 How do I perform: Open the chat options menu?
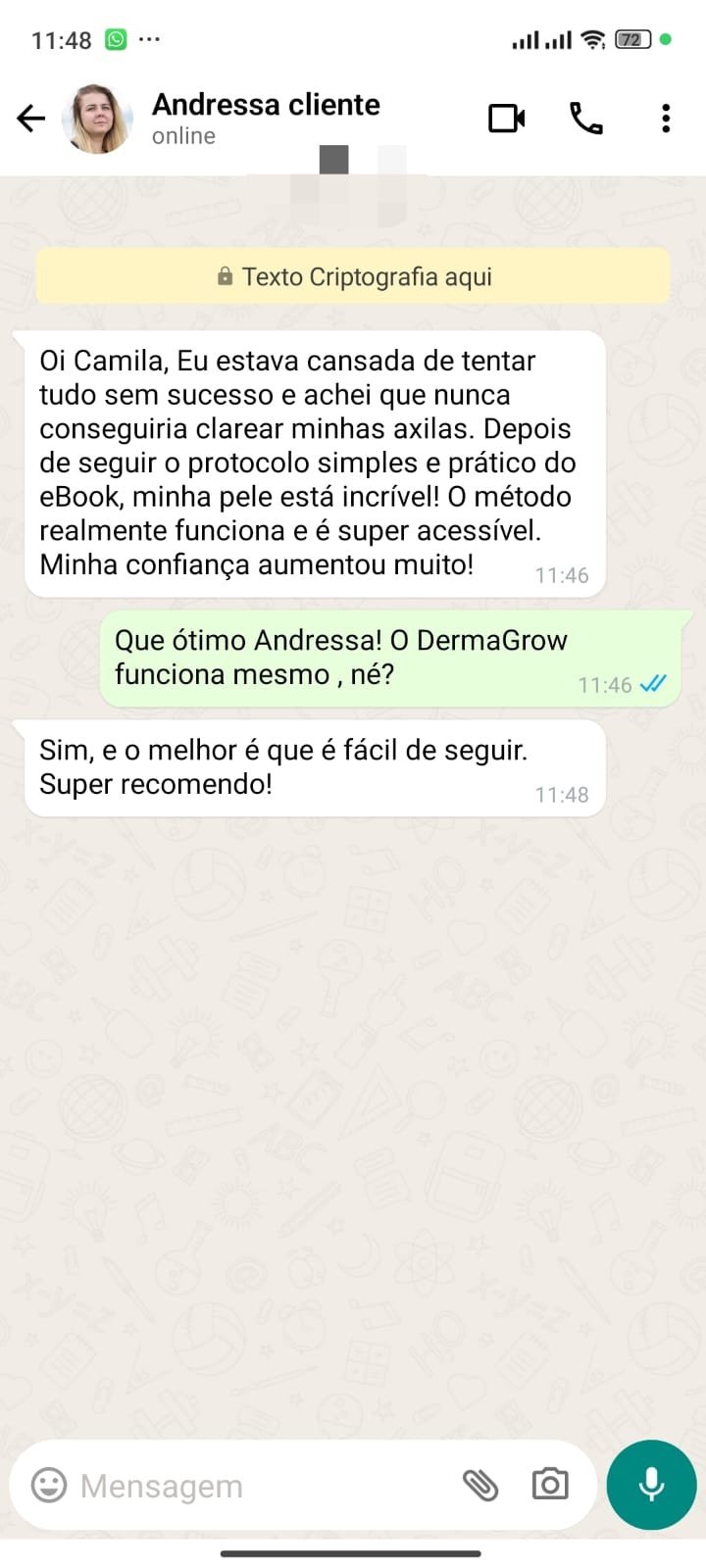point(665,118)
